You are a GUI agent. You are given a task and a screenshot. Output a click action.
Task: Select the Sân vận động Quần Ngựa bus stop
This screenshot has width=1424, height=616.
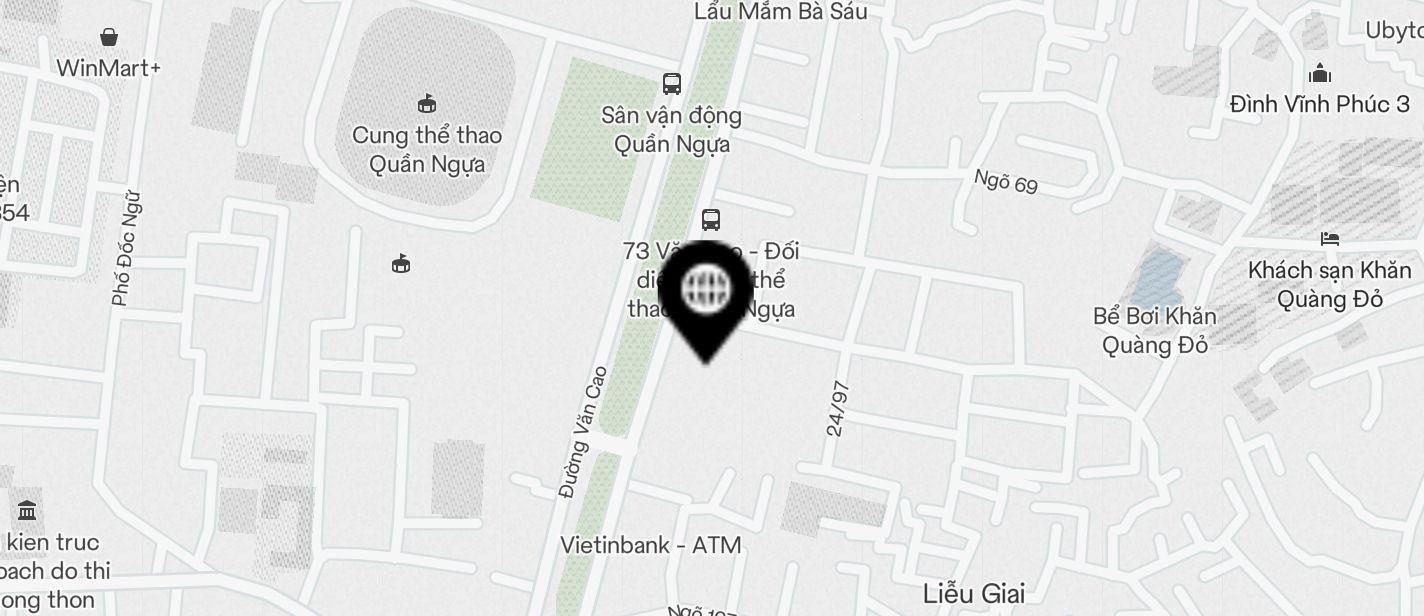pyautogui.click(x=672, y=84)
